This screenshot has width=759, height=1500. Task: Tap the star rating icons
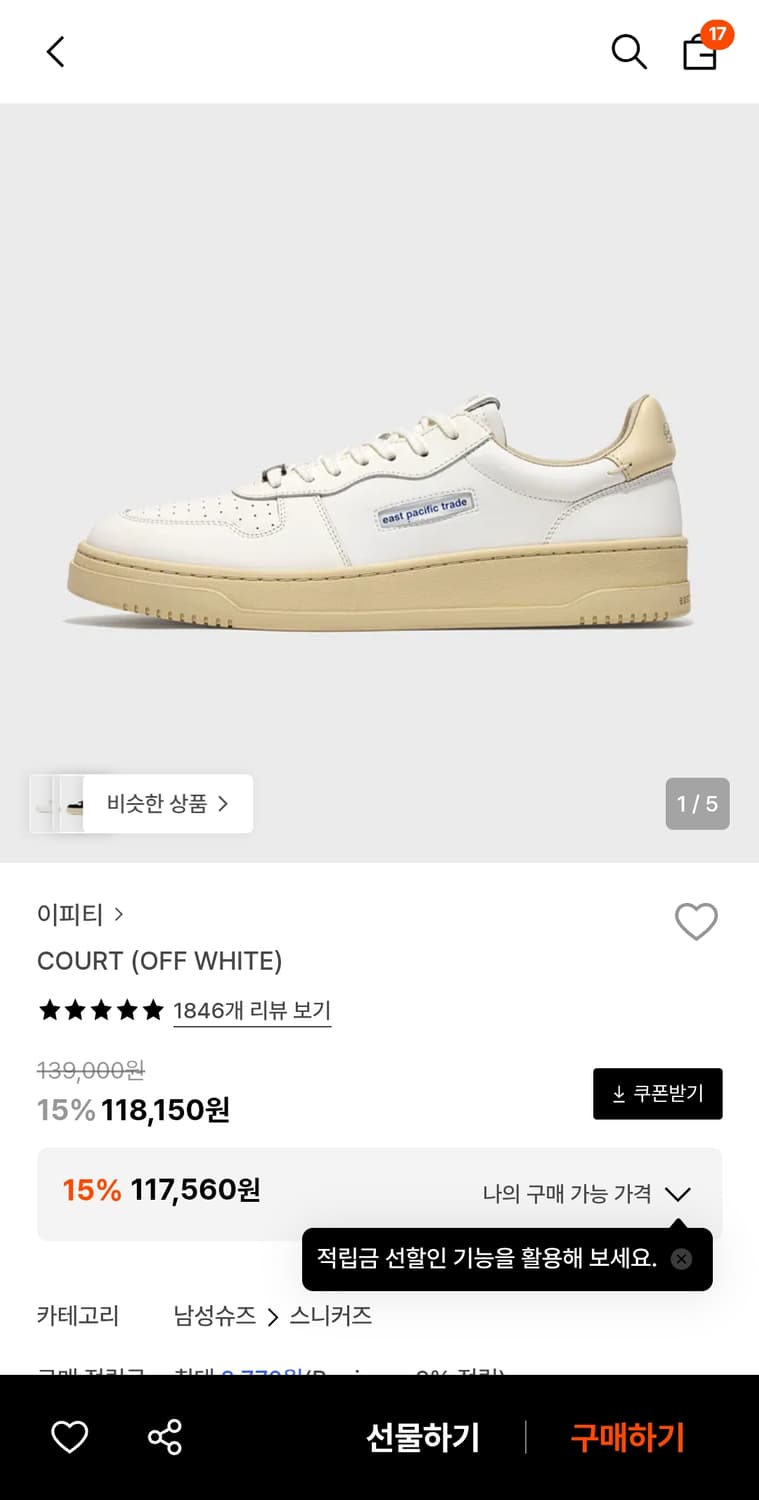click(100, 1010)
